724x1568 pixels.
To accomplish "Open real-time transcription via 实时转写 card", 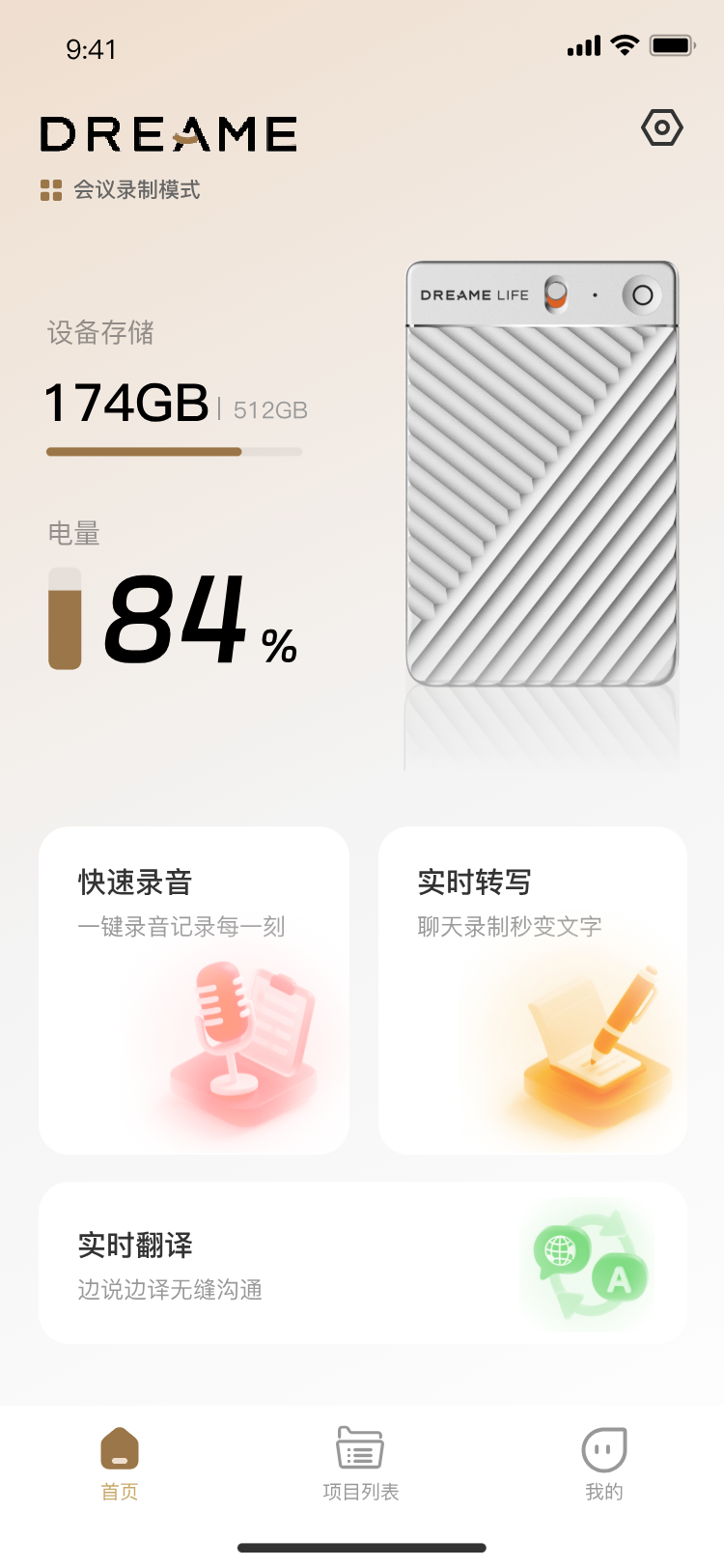I will [x=533, y=990].
